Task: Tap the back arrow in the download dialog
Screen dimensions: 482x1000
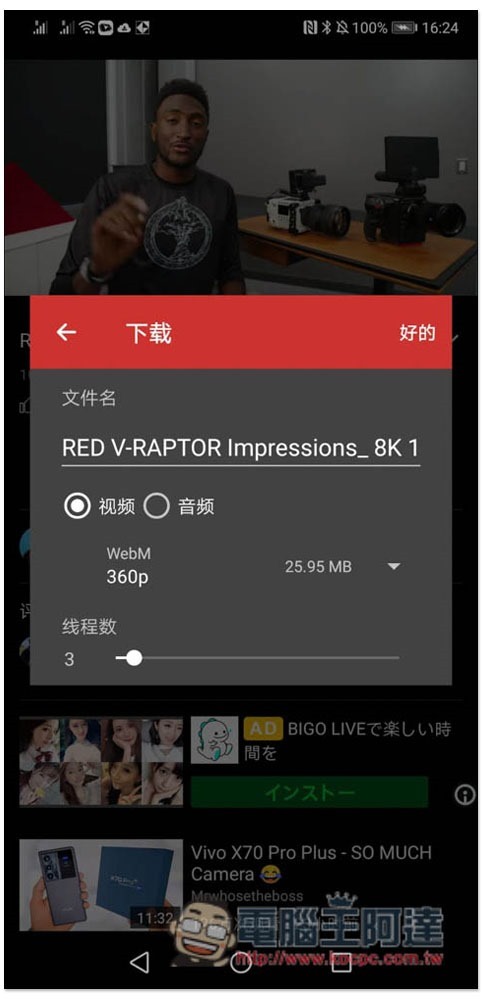Action: pyautogui.click(x=66, y=332)
